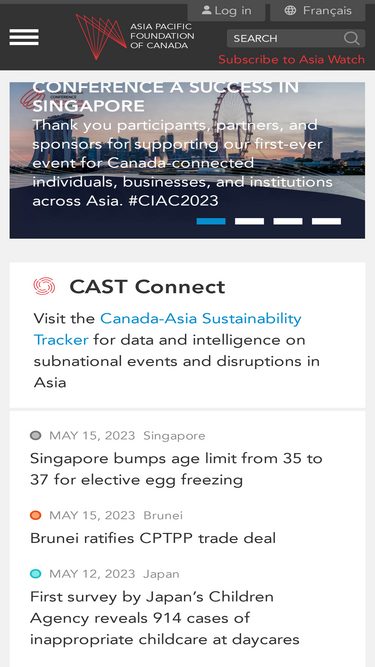Screen dimensions: 375x667
Task: Open the Canada-Asia Sustainability Tracker link
Action: point(168,329)
